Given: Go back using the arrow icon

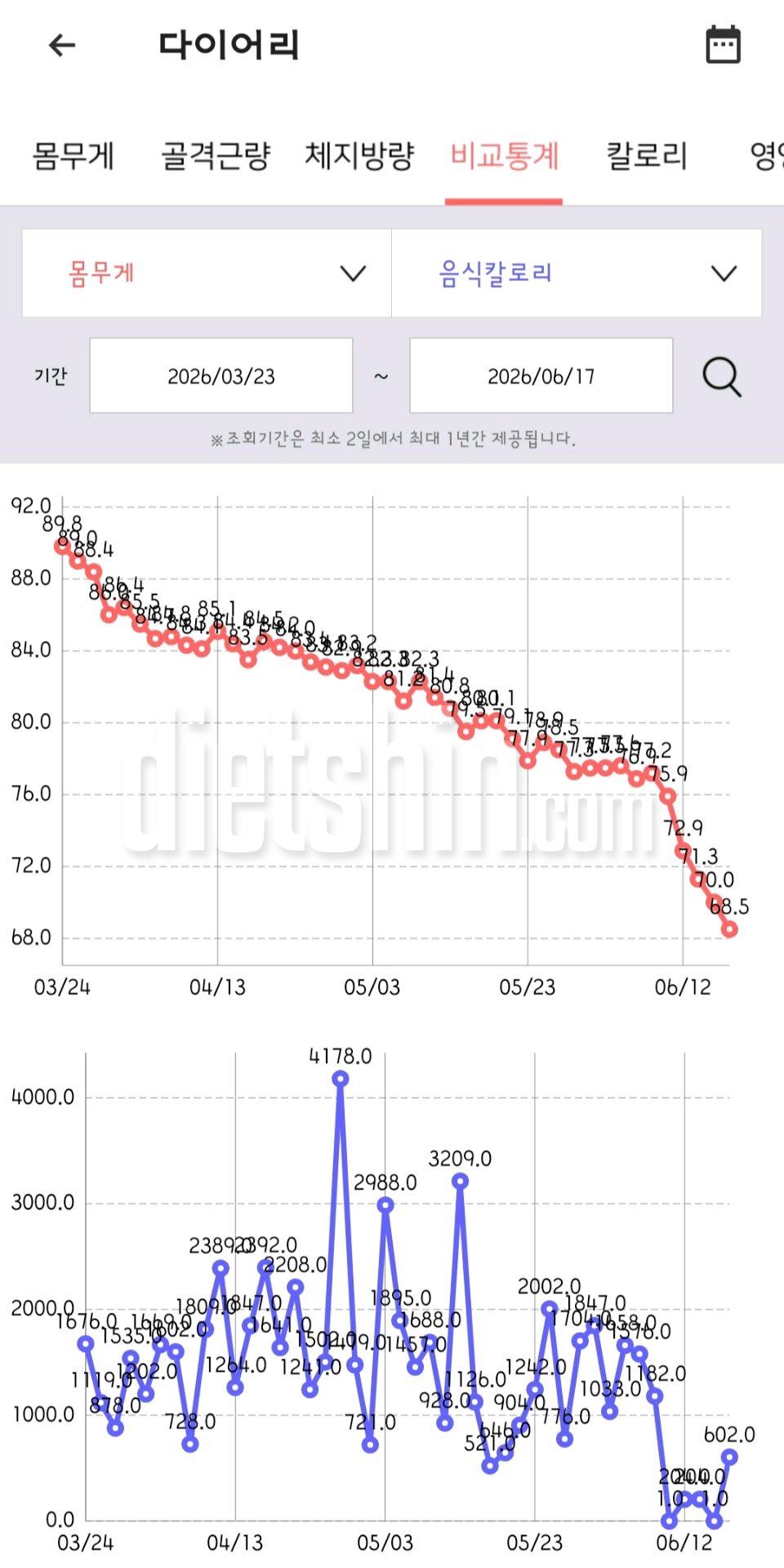Looking at the screenshot, I should (x=62, y=45).
